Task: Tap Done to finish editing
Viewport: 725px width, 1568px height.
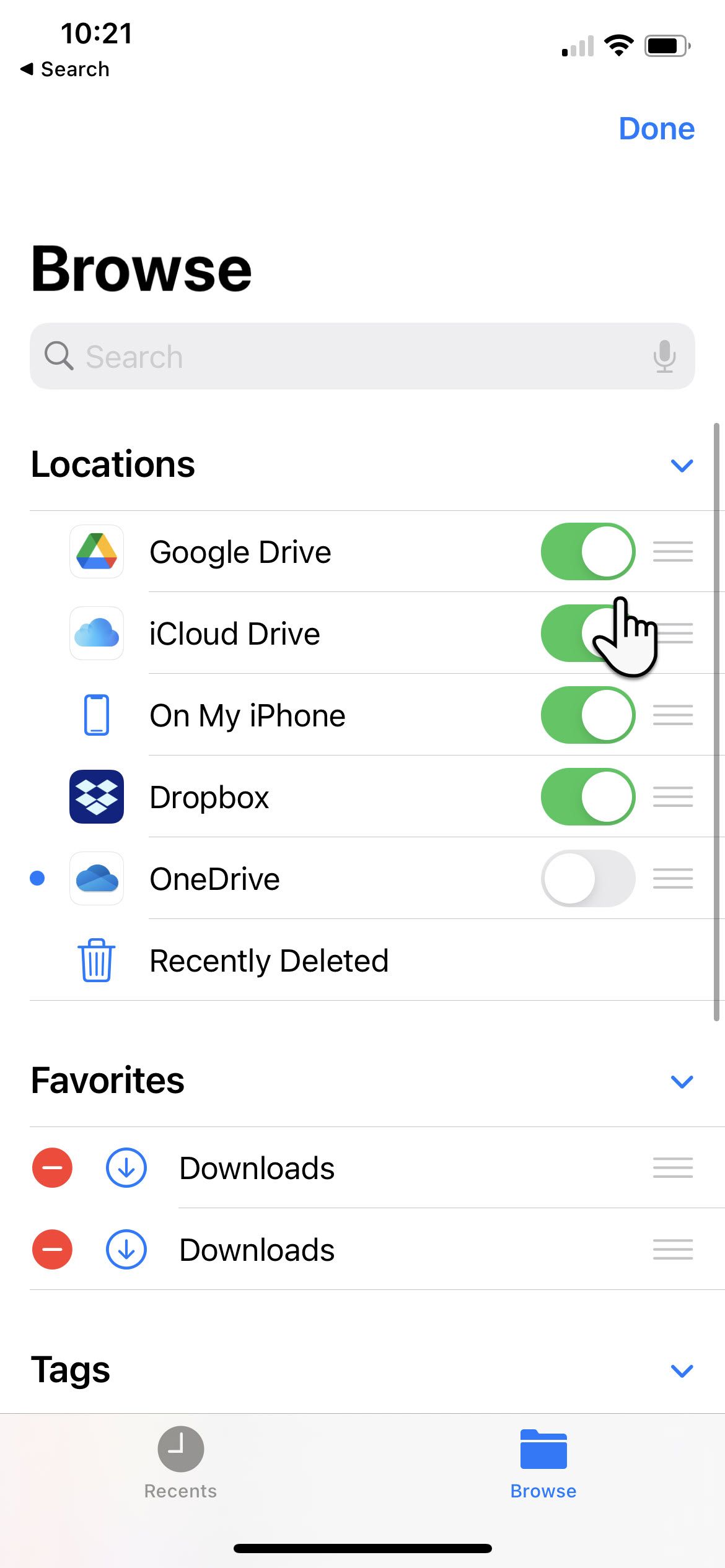Action: (x=656, y=129)
